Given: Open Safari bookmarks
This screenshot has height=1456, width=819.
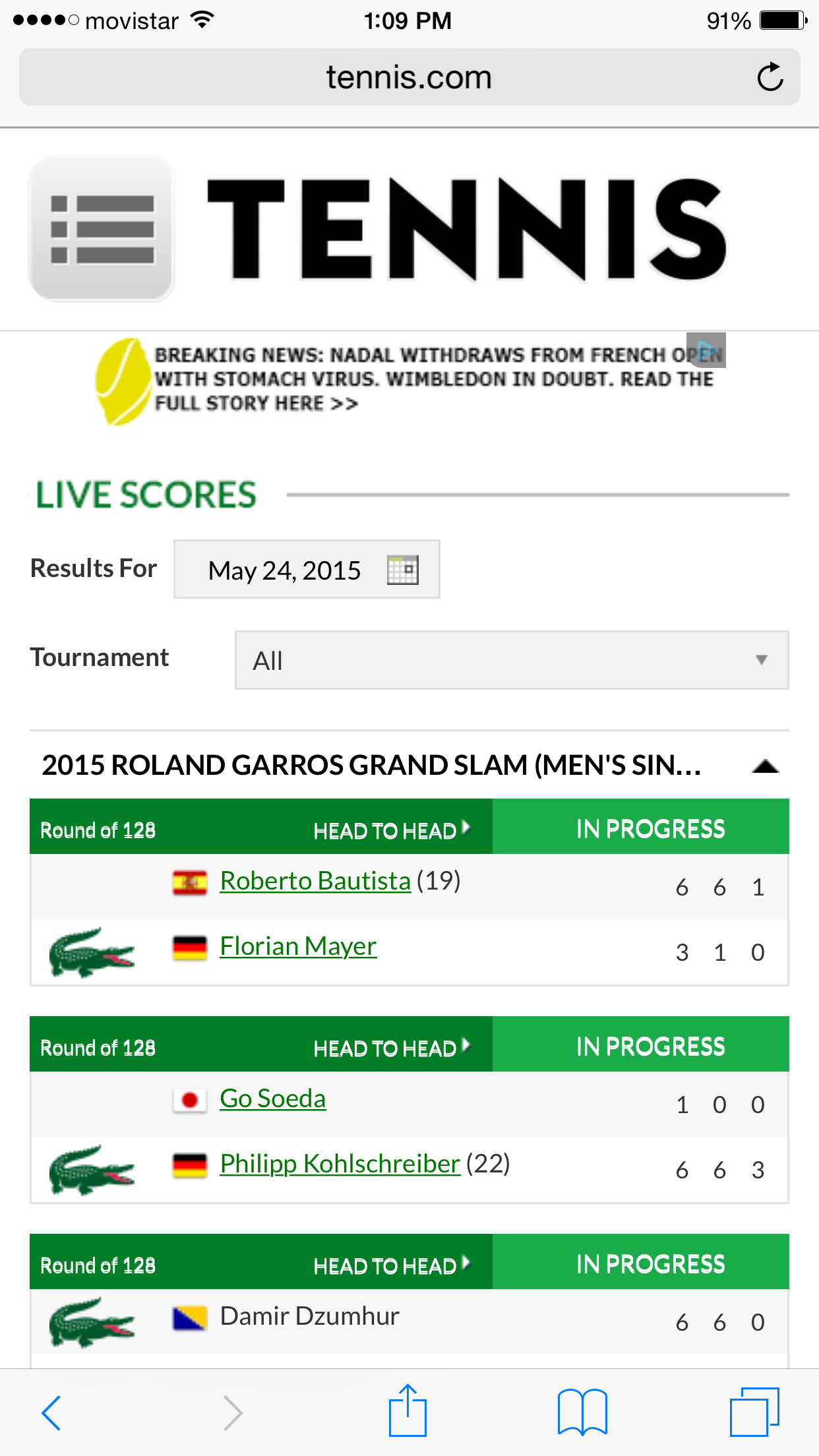Looking at the screenshot, I should (x=582, y=1412).
